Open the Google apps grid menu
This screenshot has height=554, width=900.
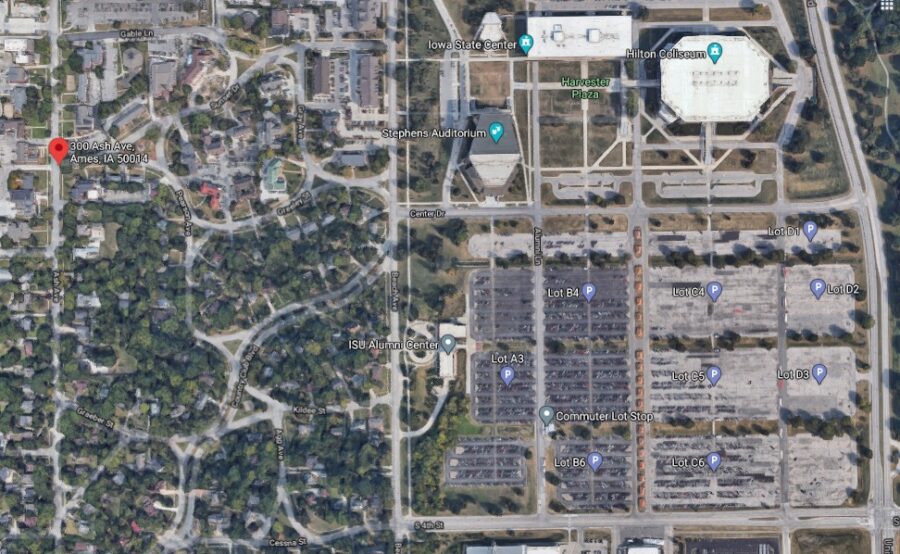887,6
